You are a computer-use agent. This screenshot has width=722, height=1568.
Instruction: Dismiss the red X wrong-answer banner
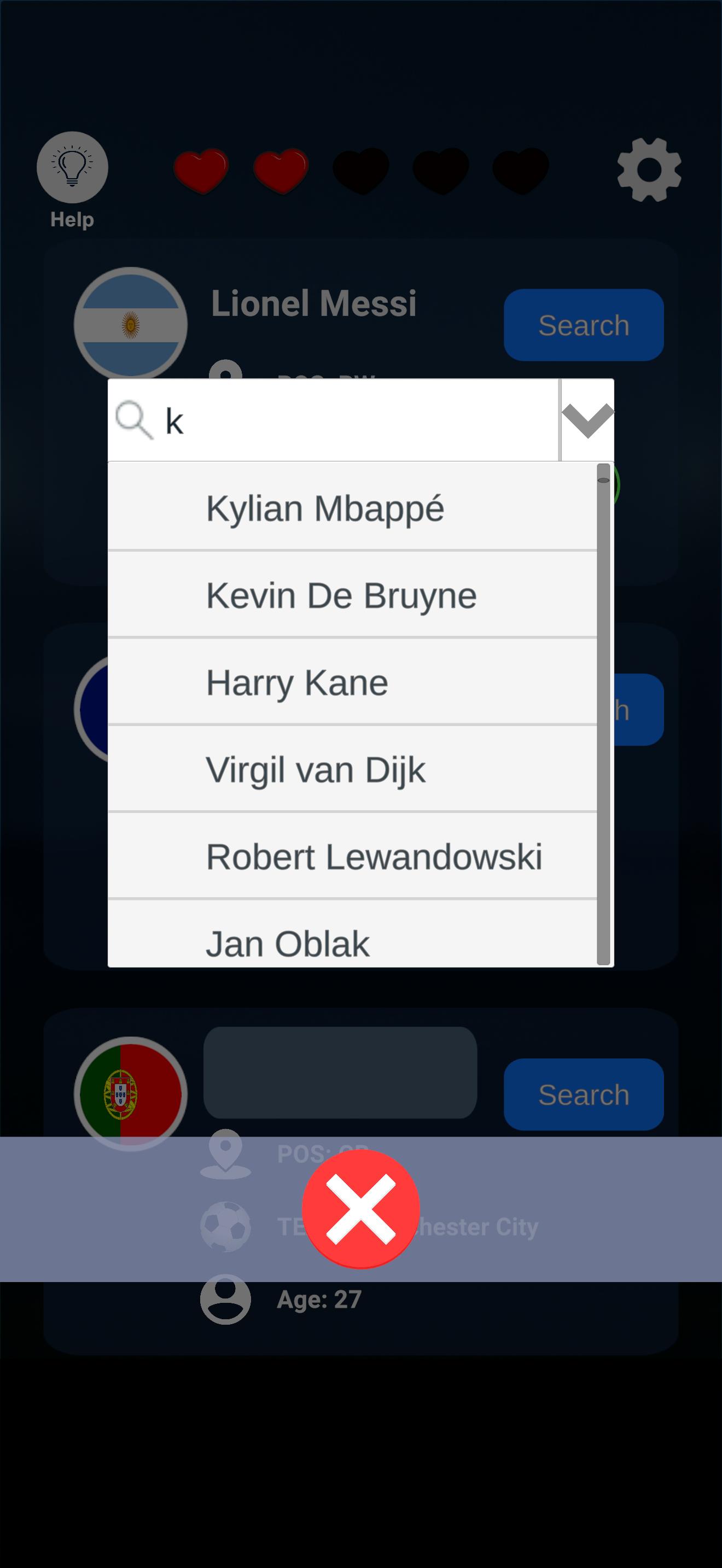point(361,1209)
